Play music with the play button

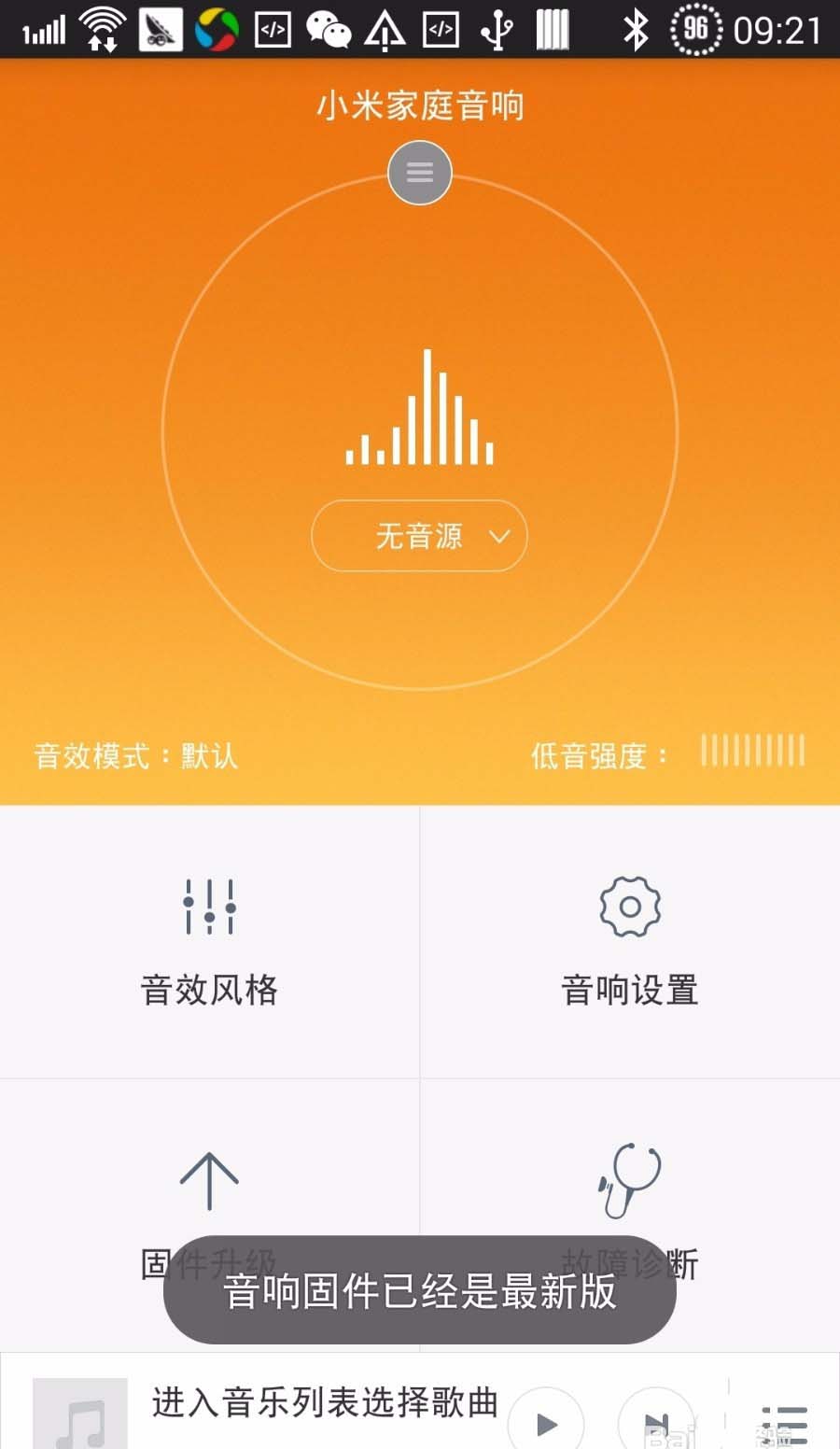546,1422
